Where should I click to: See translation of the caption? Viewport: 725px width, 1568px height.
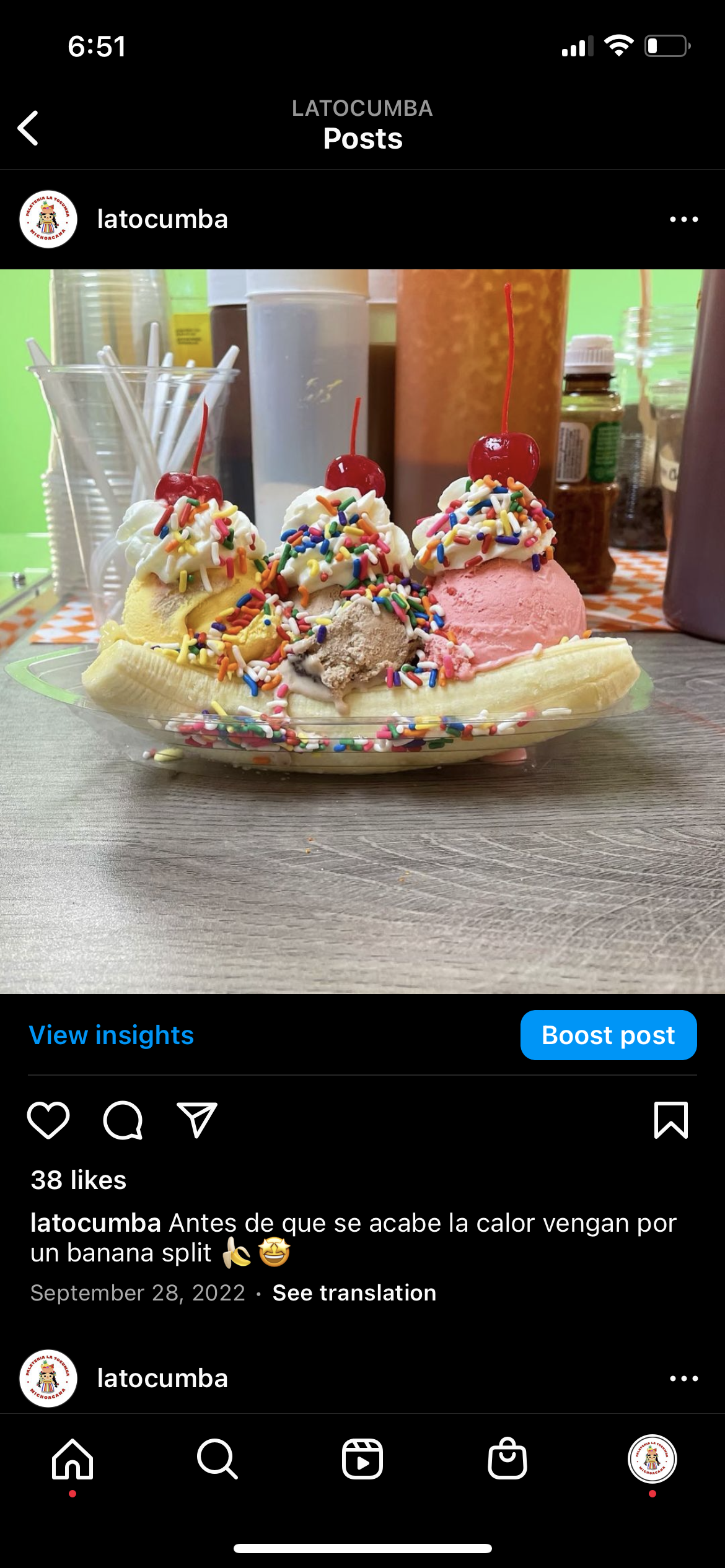[354, 1293]
